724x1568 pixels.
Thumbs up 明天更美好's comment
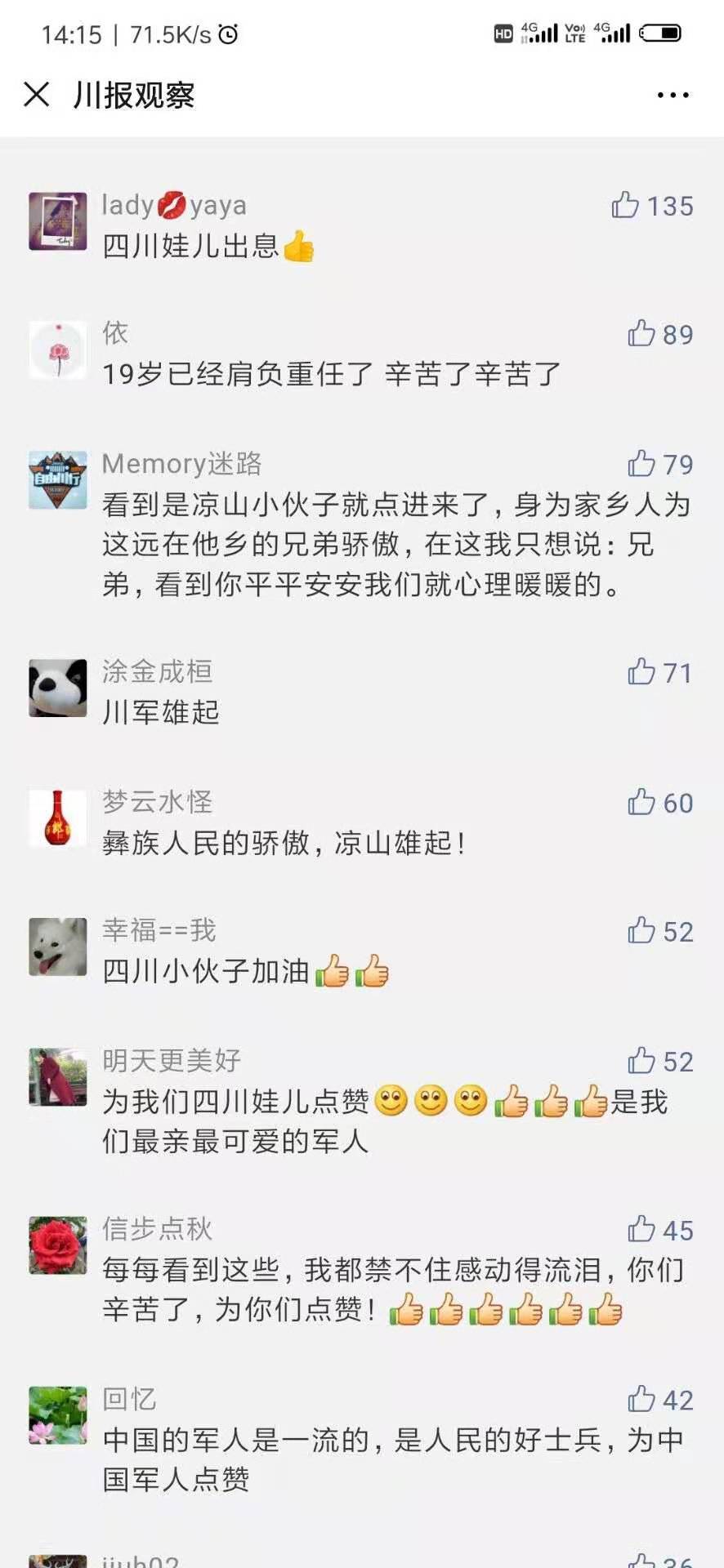641,1061
